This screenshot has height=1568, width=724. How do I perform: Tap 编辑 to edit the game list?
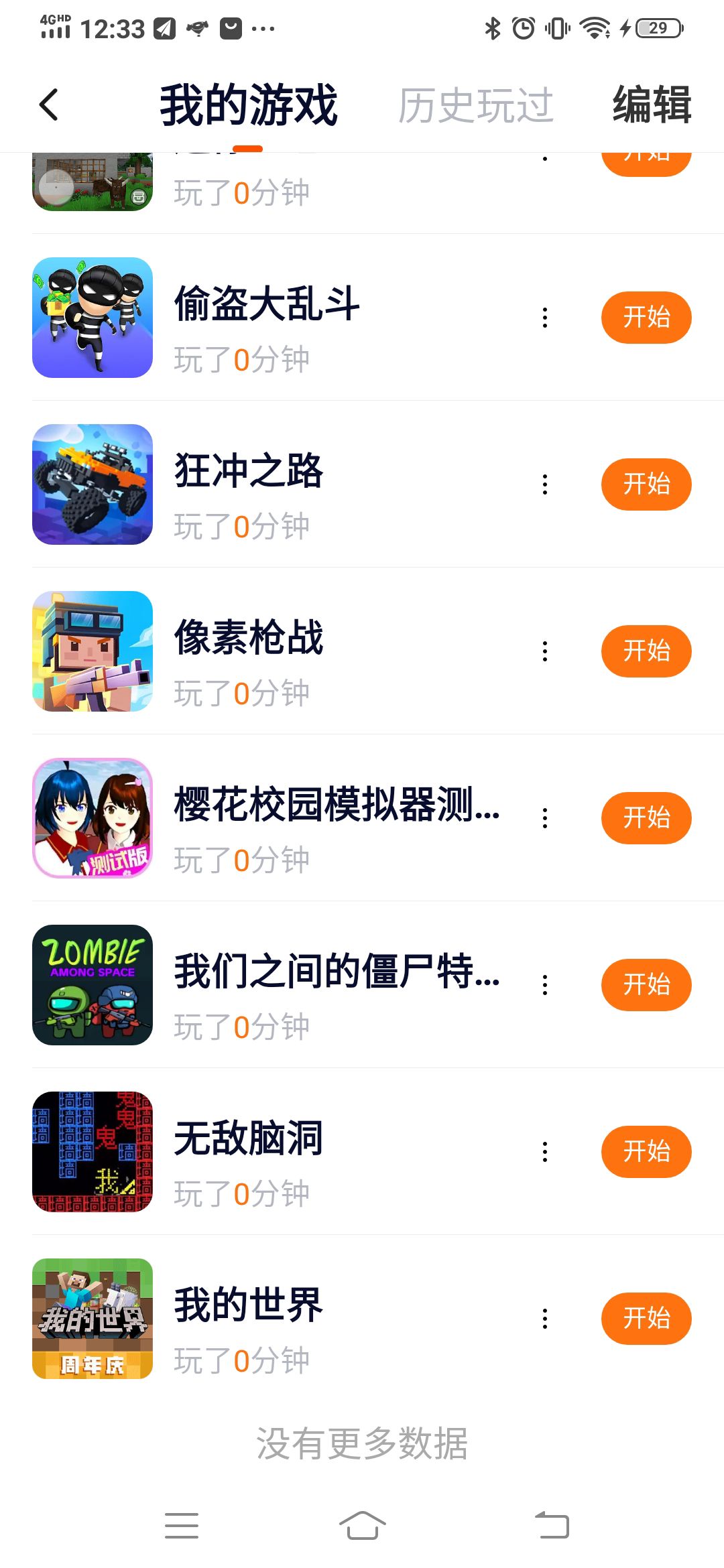tap(651, 105)
